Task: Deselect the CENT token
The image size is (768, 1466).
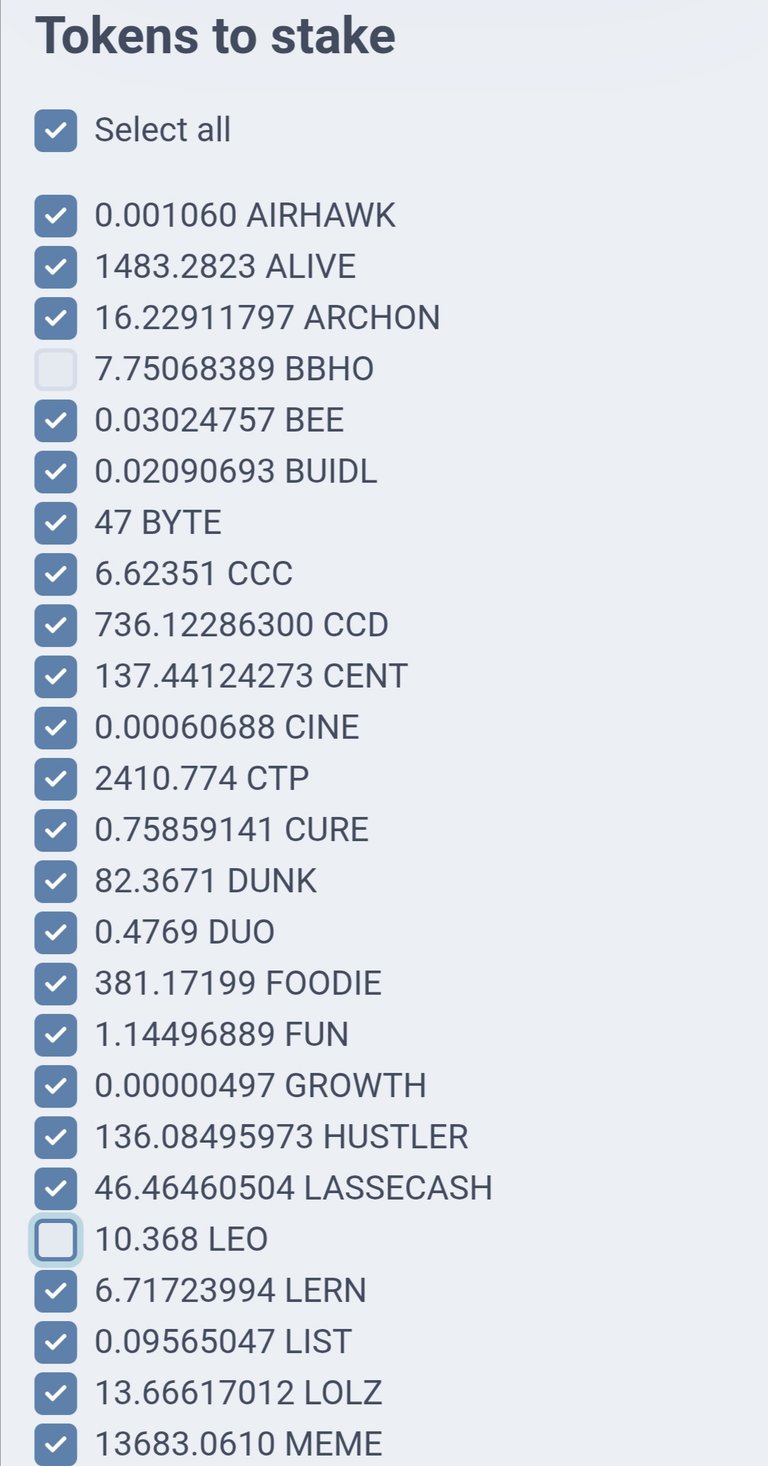Action: tap(55, 677)
